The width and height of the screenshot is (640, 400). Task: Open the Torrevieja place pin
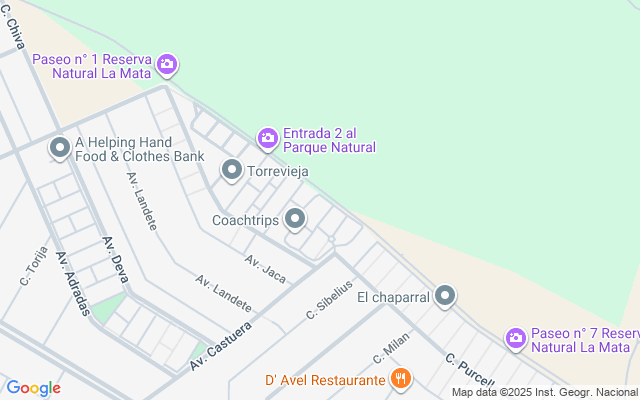point(232,171)
